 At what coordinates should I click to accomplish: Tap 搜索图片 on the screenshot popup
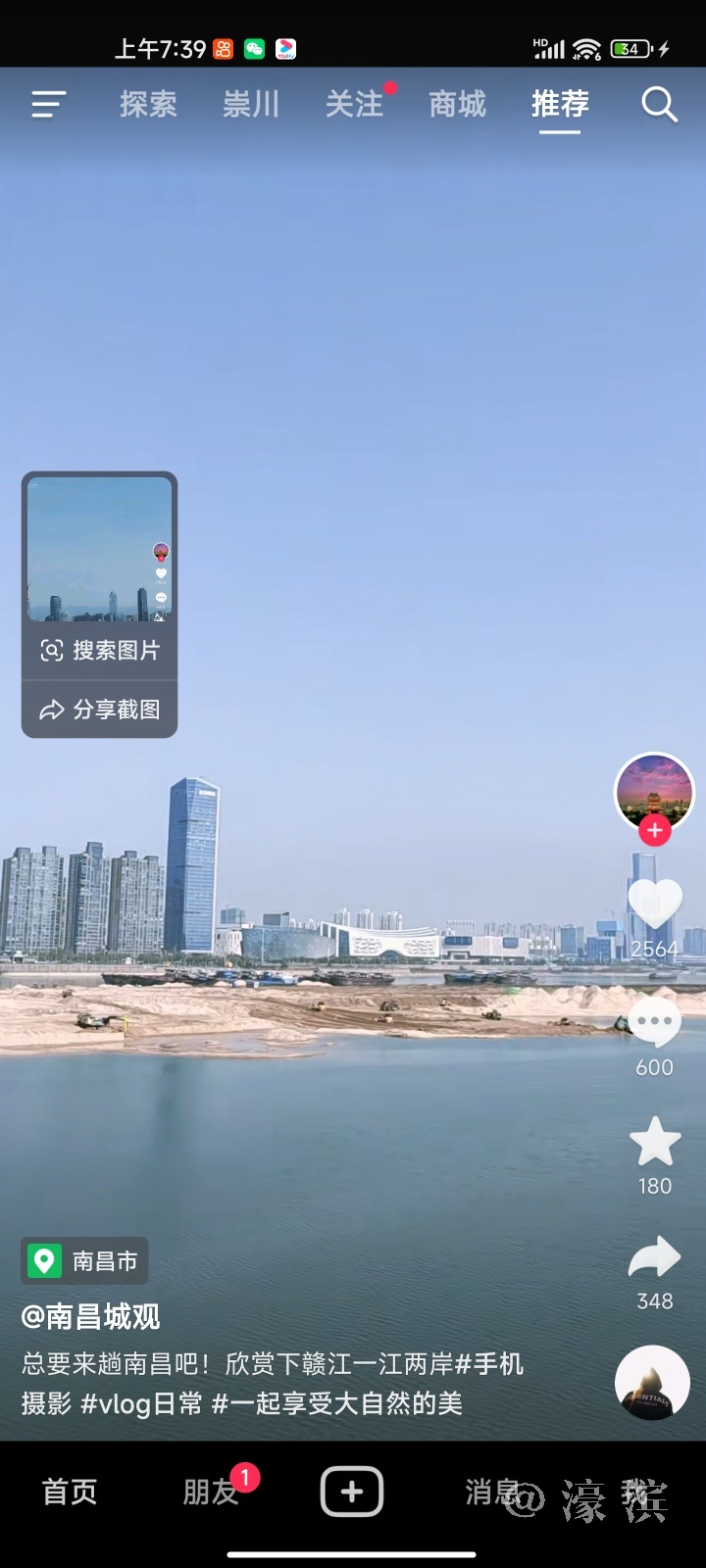click(x=100, y=650)
